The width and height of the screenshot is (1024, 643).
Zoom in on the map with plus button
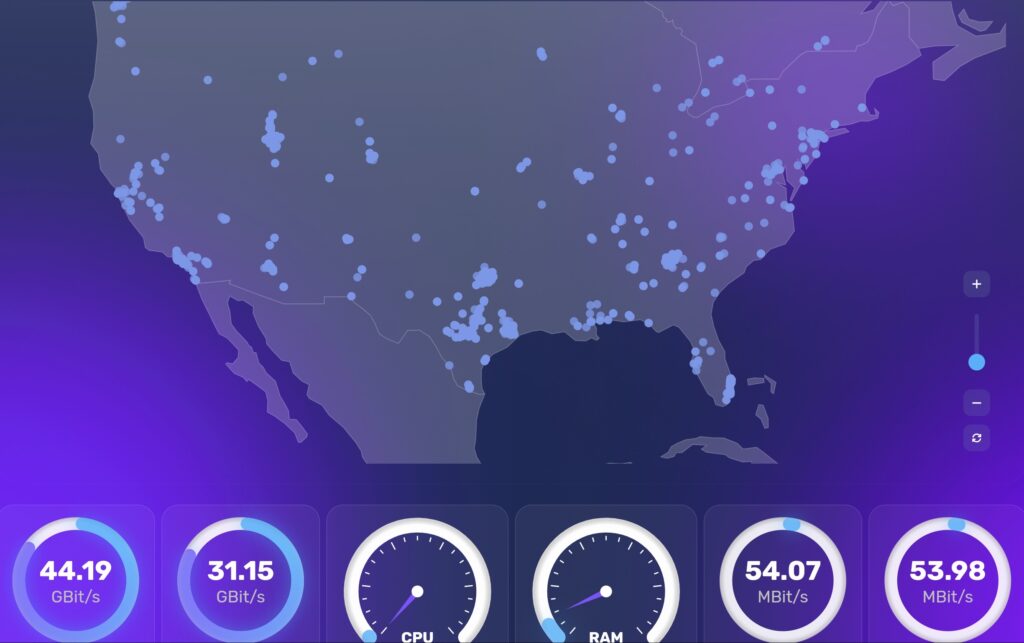tap(976, 284)
